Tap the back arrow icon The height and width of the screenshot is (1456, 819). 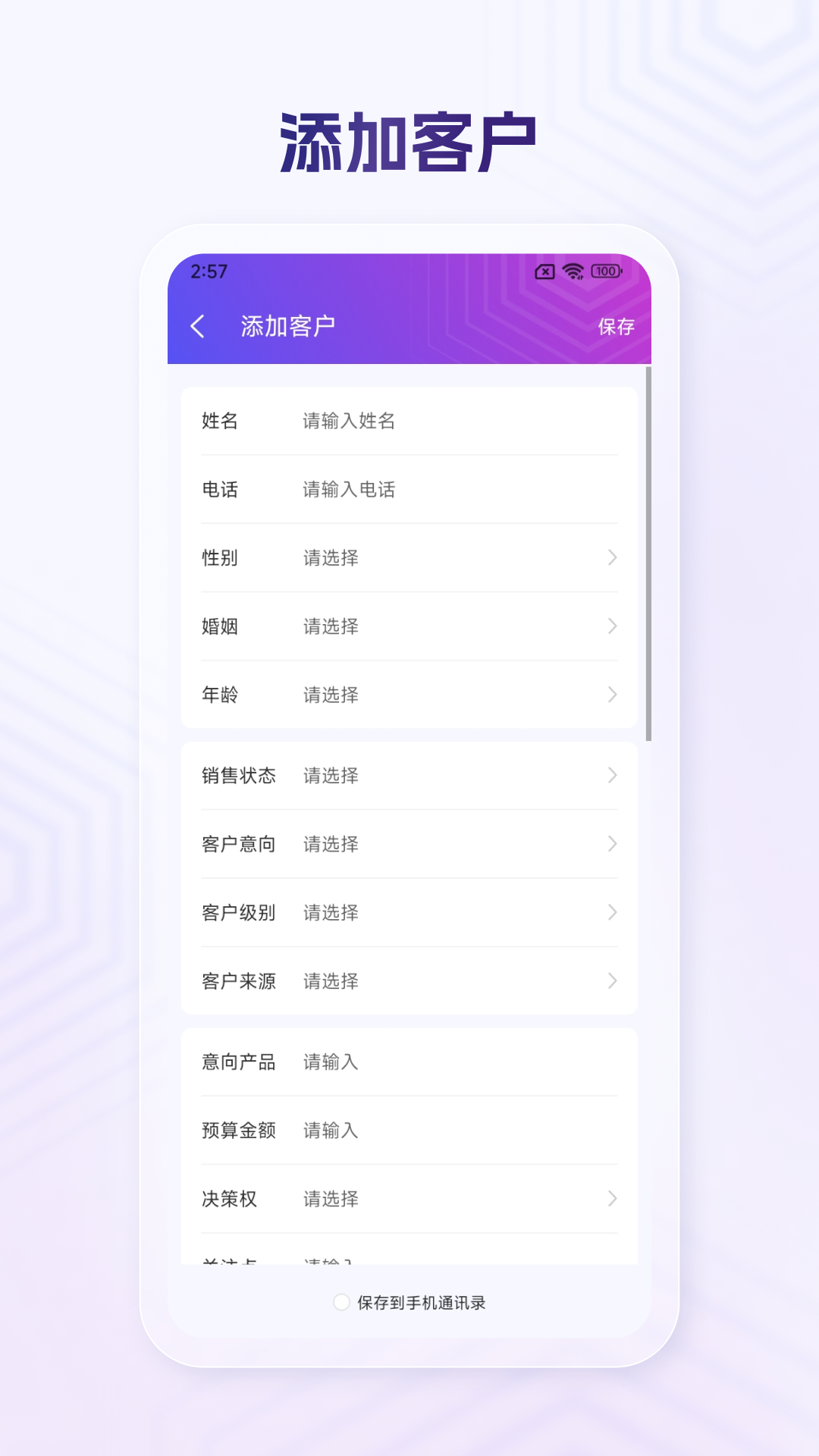pyautogui.click(x=199, y=326)
